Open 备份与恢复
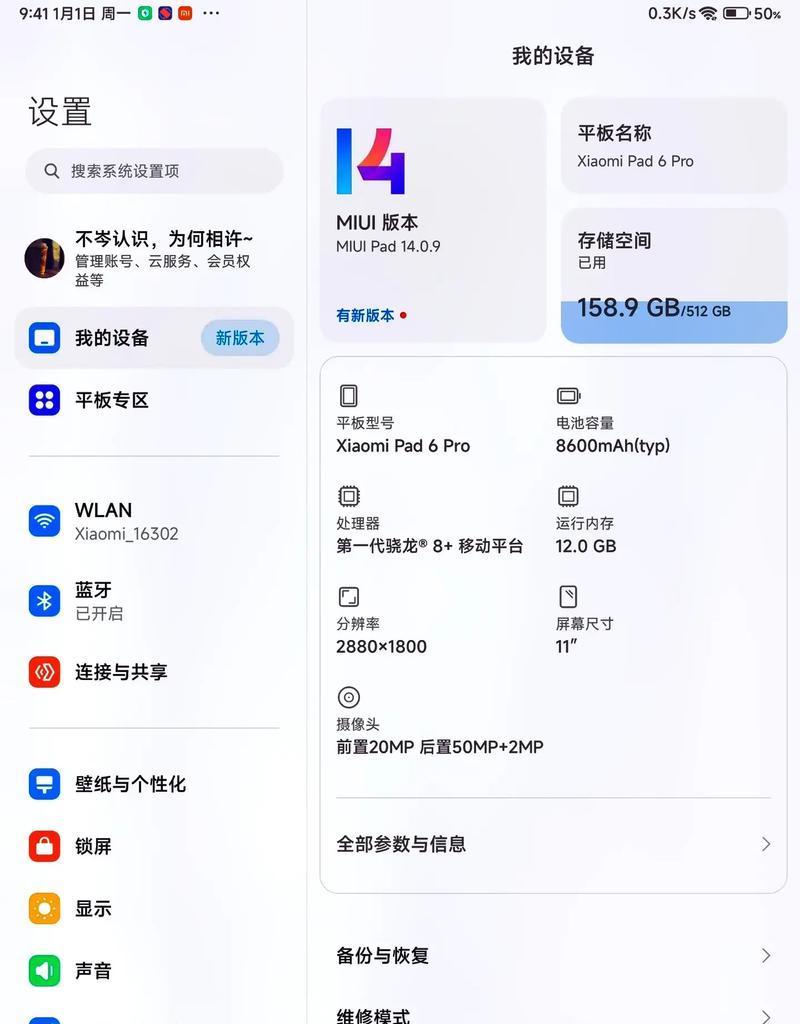Viewport: 800px width, 1024px height. (553, 955)
